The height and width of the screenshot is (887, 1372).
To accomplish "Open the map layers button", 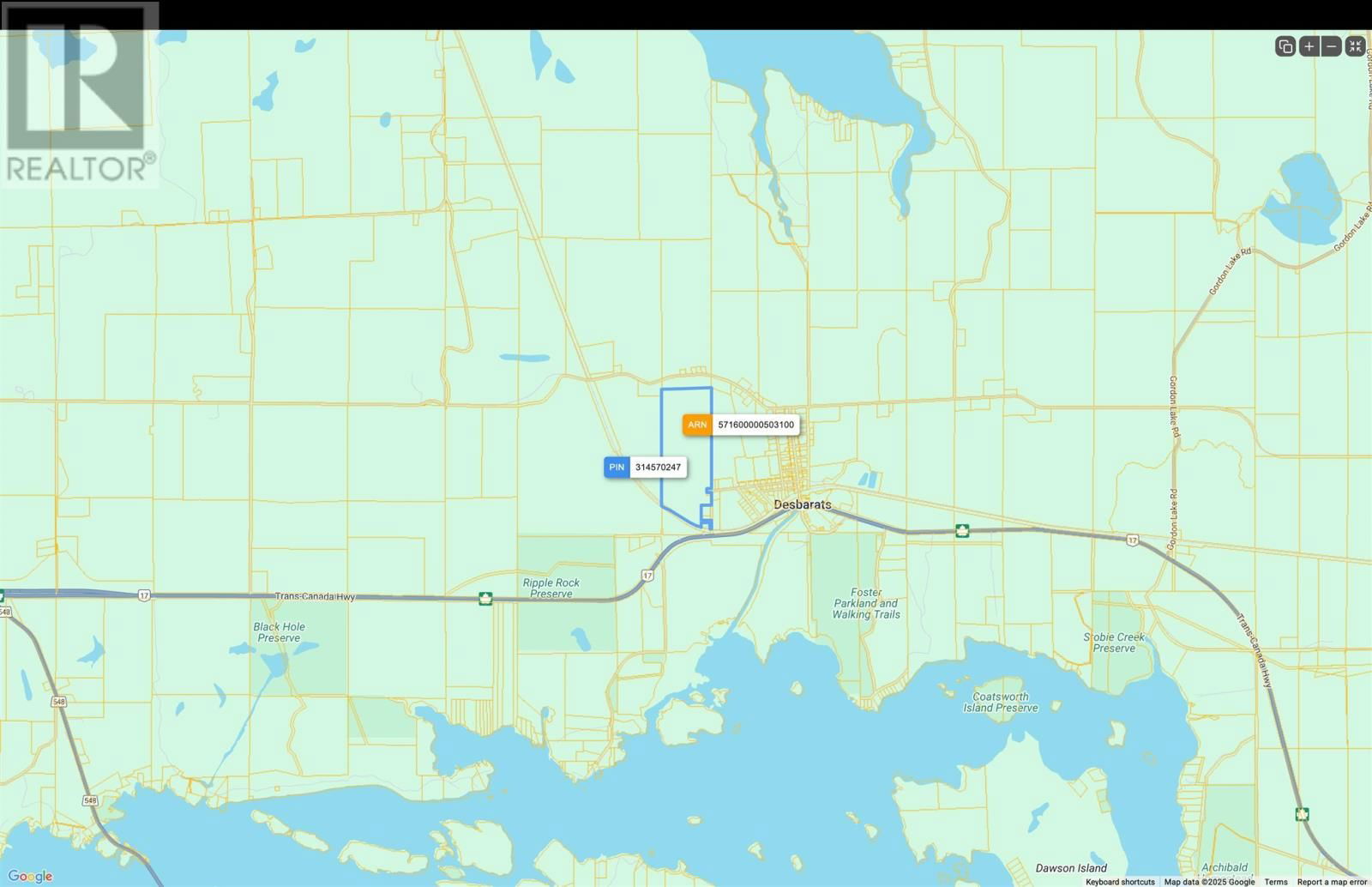I will coord(1285,46).
